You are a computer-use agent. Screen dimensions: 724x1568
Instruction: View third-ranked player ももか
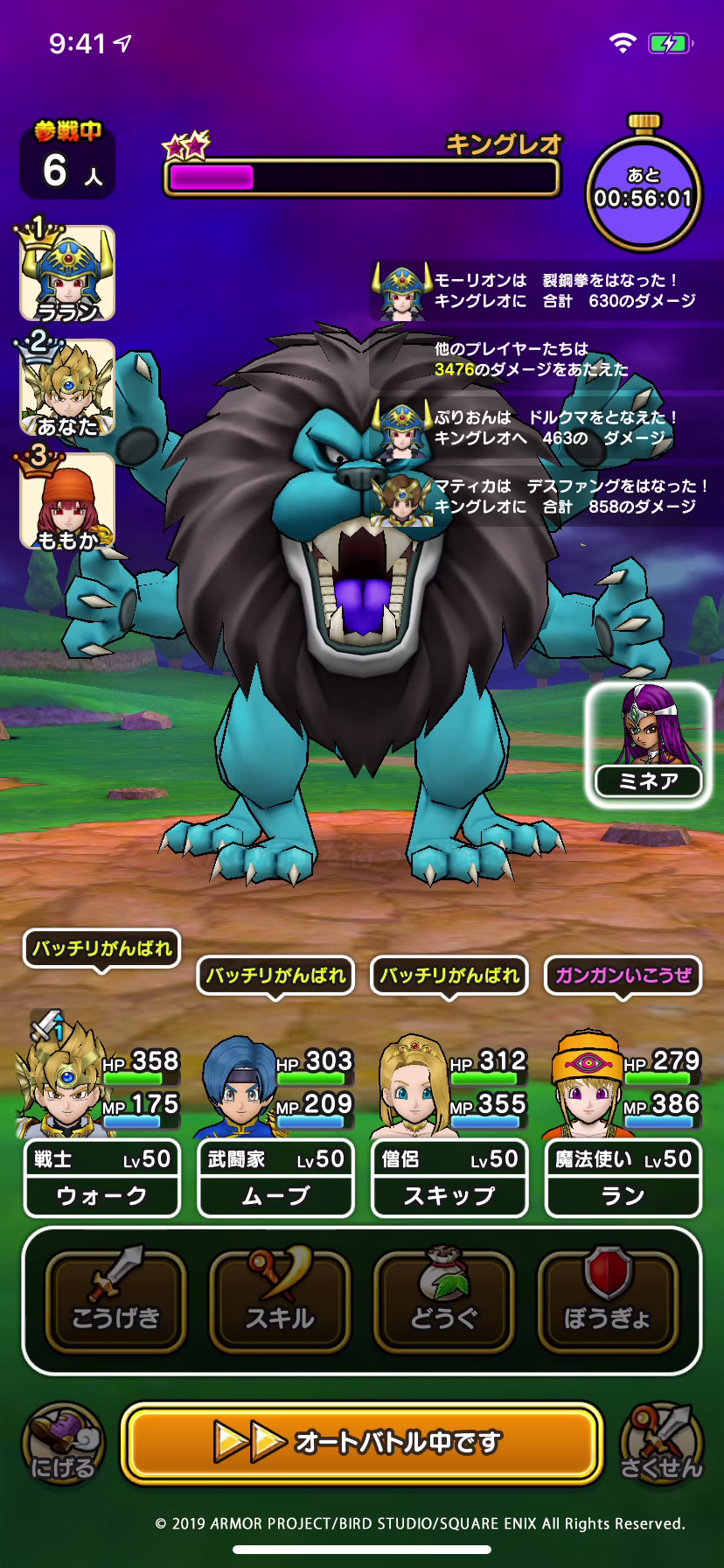(67, 501)
